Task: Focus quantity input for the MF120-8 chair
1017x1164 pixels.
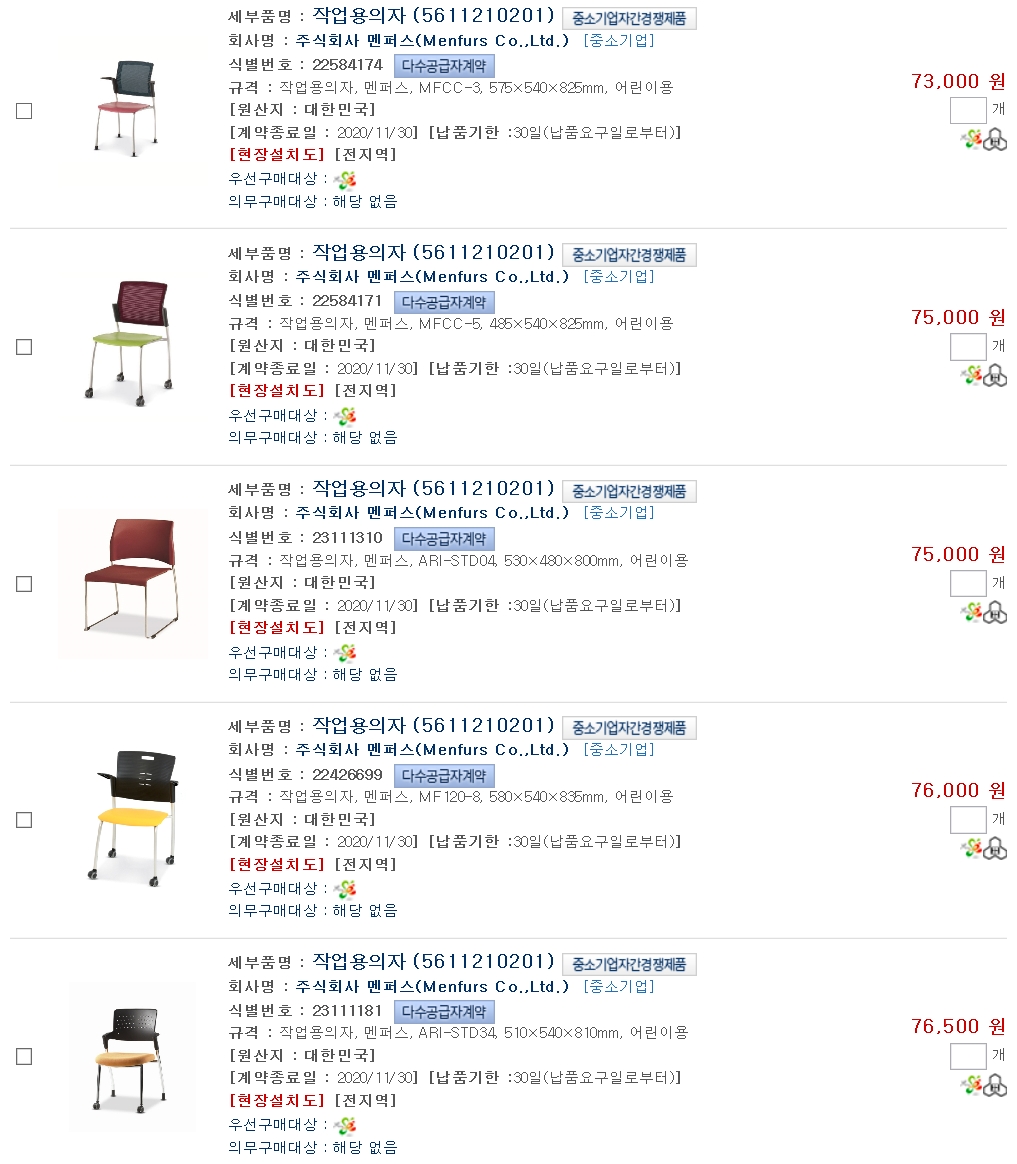Action: (967, 820)
